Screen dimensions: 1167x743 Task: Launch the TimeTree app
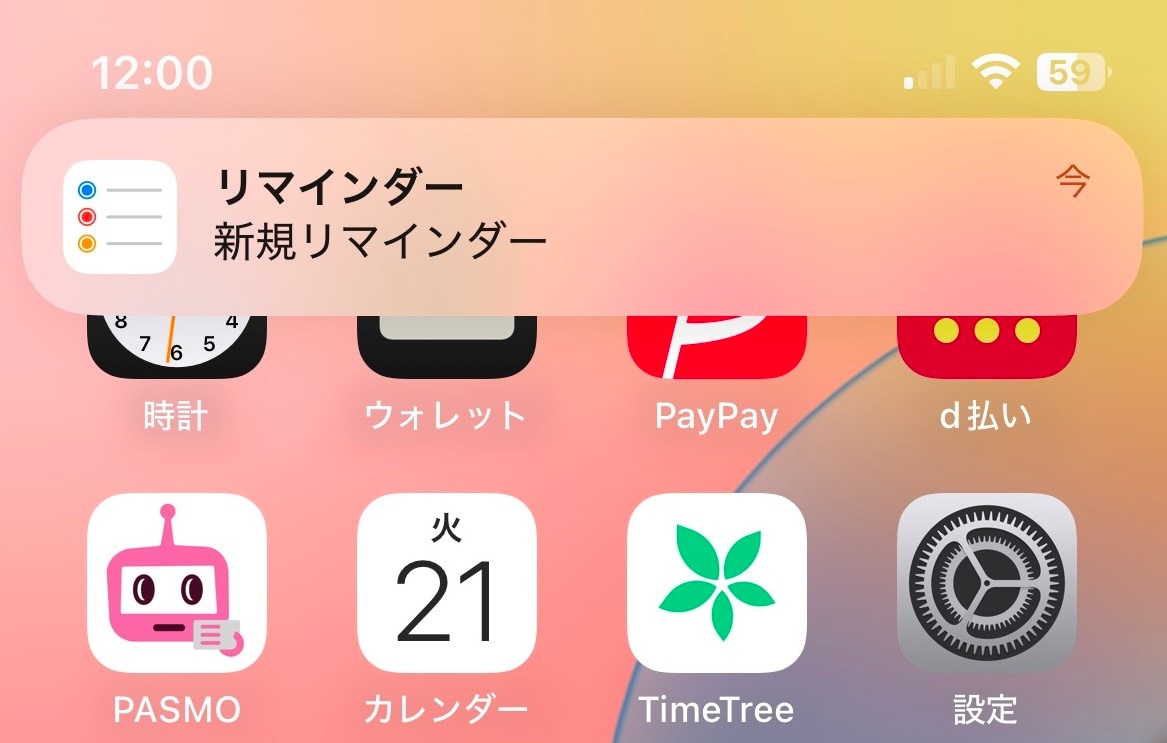point(716,583)
